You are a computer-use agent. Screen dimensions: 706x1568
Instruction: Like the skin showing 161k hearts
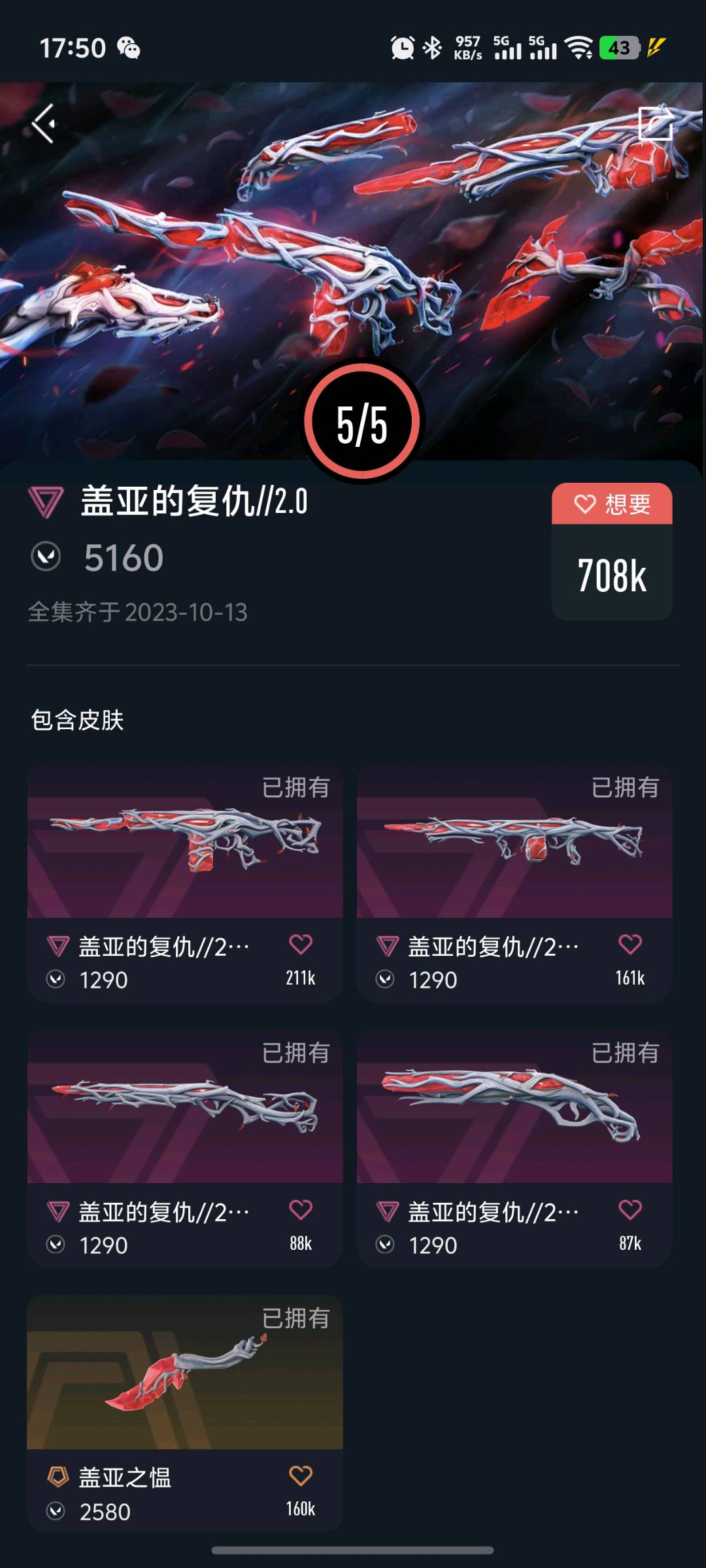pos(630,944)
